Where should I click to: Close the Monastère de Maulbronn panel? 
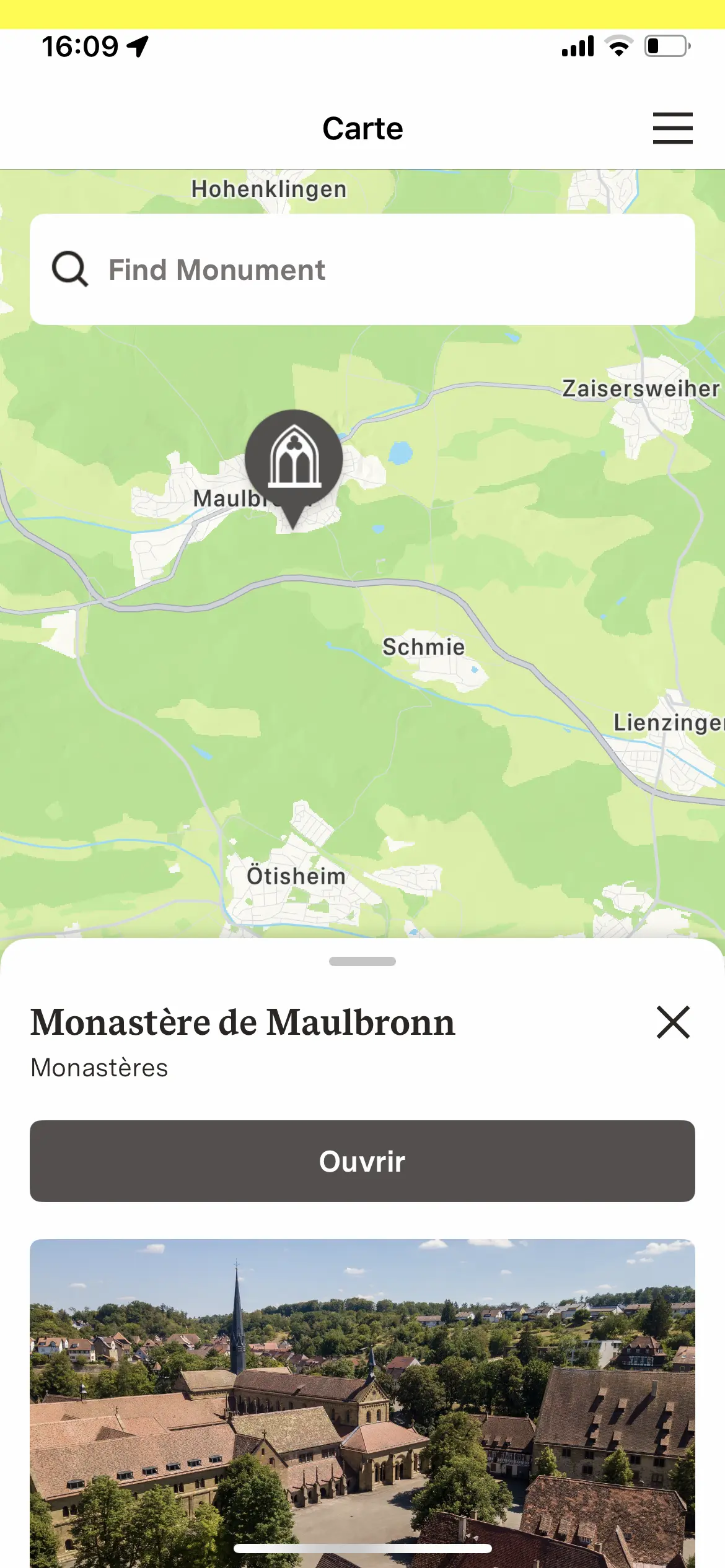point(673,1022)
